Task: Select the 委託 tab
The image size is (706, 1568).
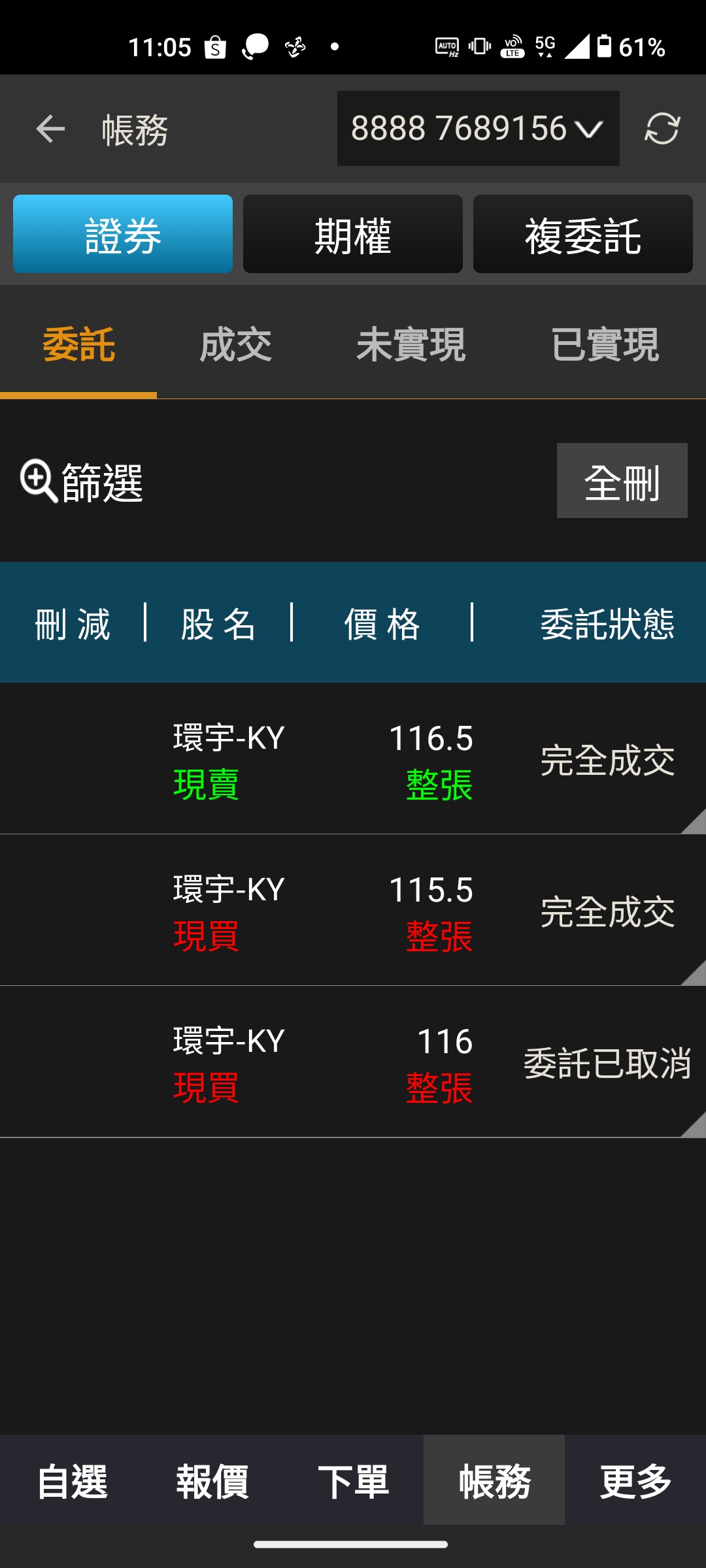Action: click(78, 344)
